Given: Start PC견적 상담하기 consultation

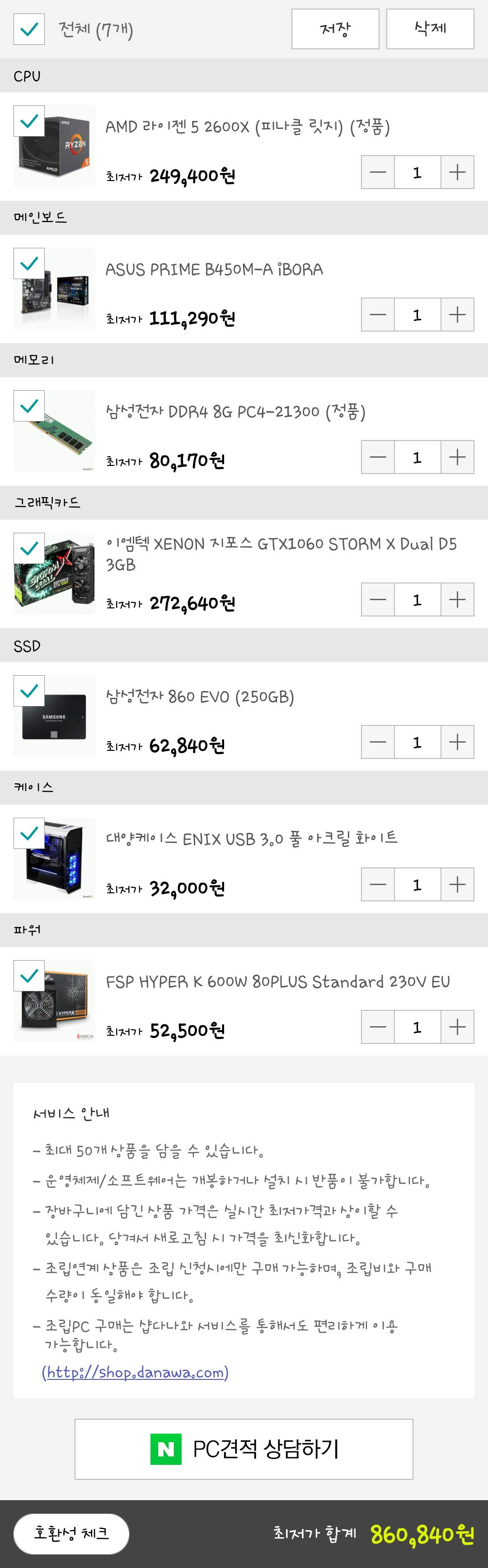Looking at the screenshot, I should coord(244,1449).
